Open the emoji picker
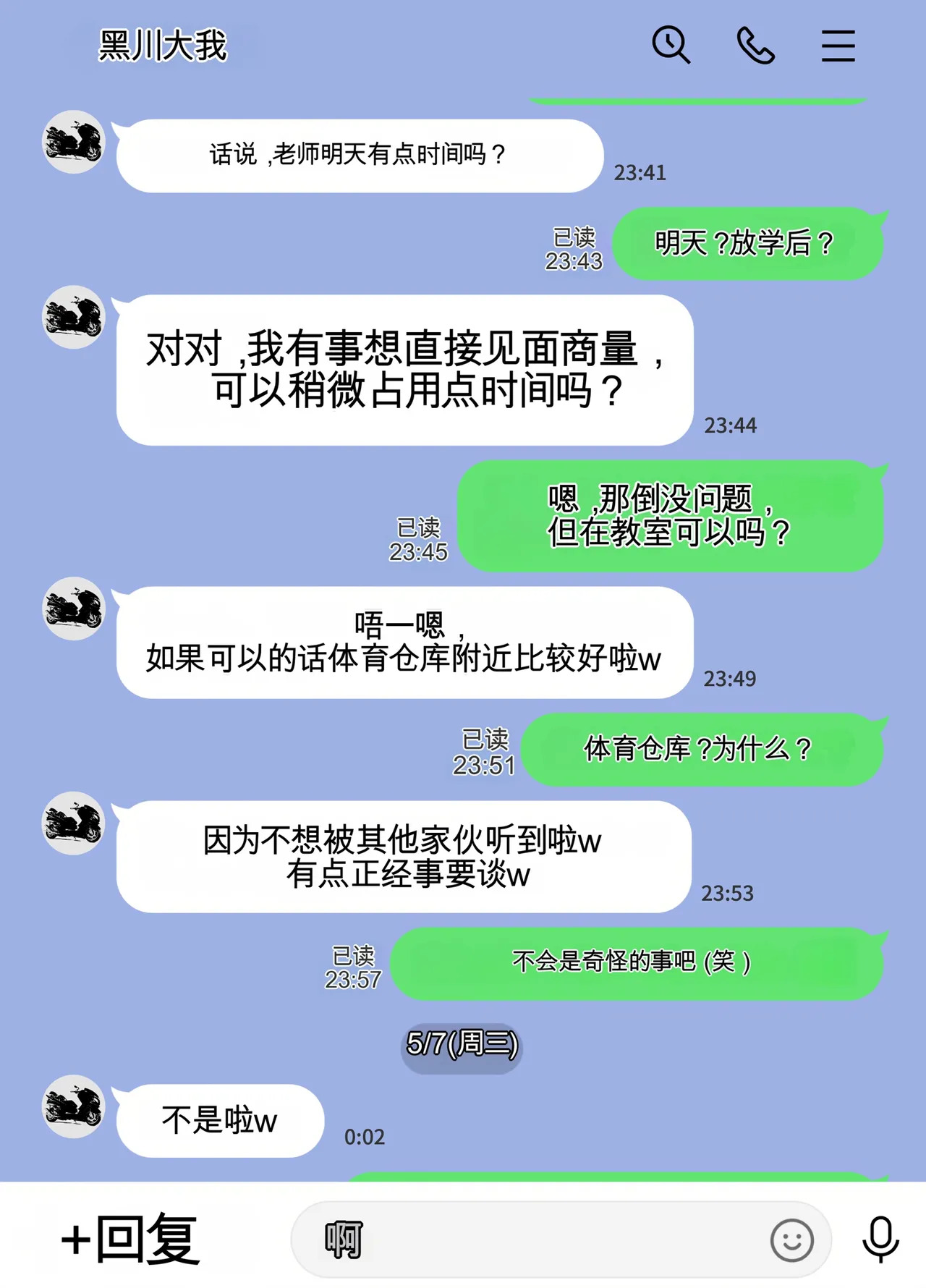 791,1240
